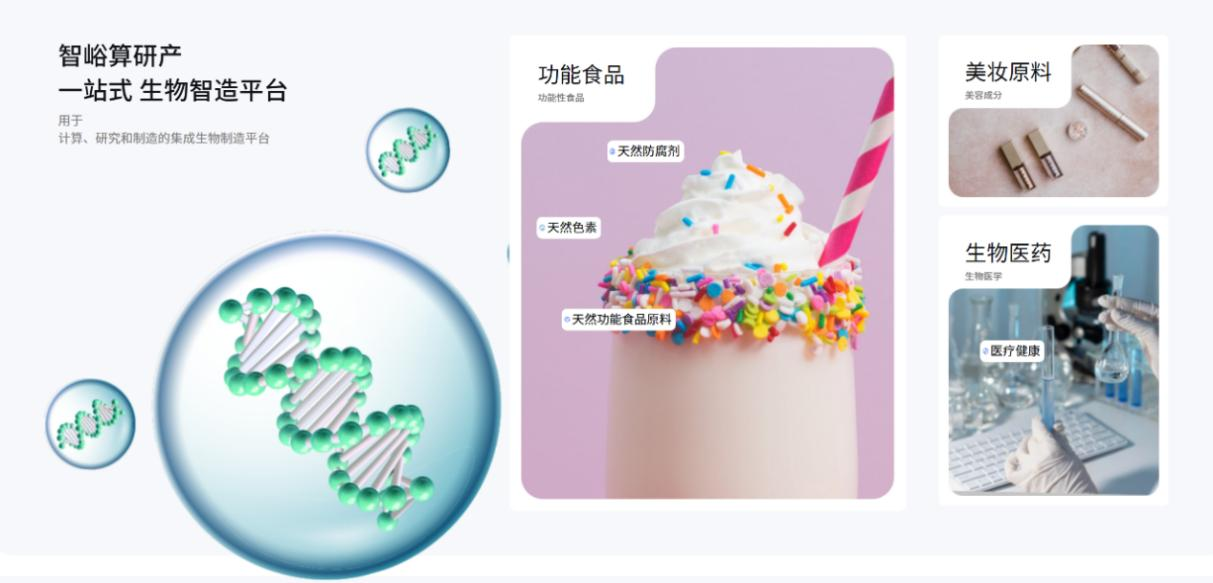The width and height of the screenshot is (1213, 583).
Task: Select the 天然防腐剂 tag
Action: [647, 152]
